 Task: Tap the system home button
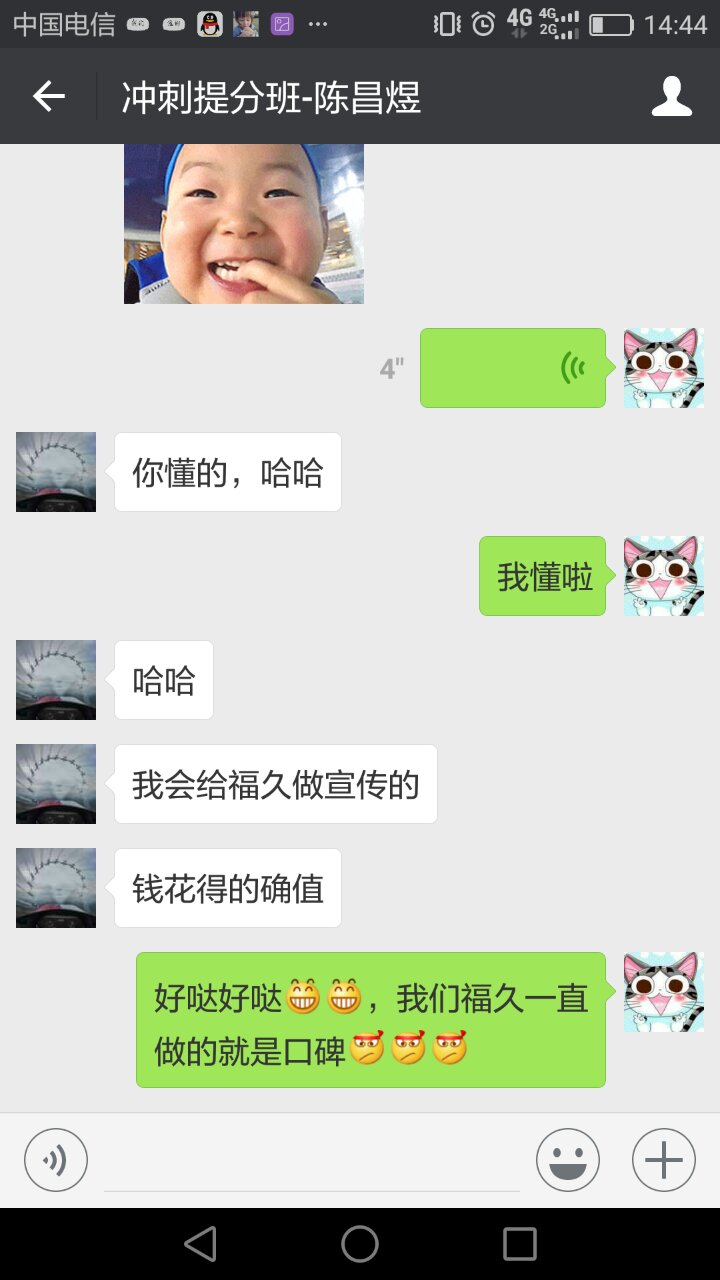pos(360,1244)
